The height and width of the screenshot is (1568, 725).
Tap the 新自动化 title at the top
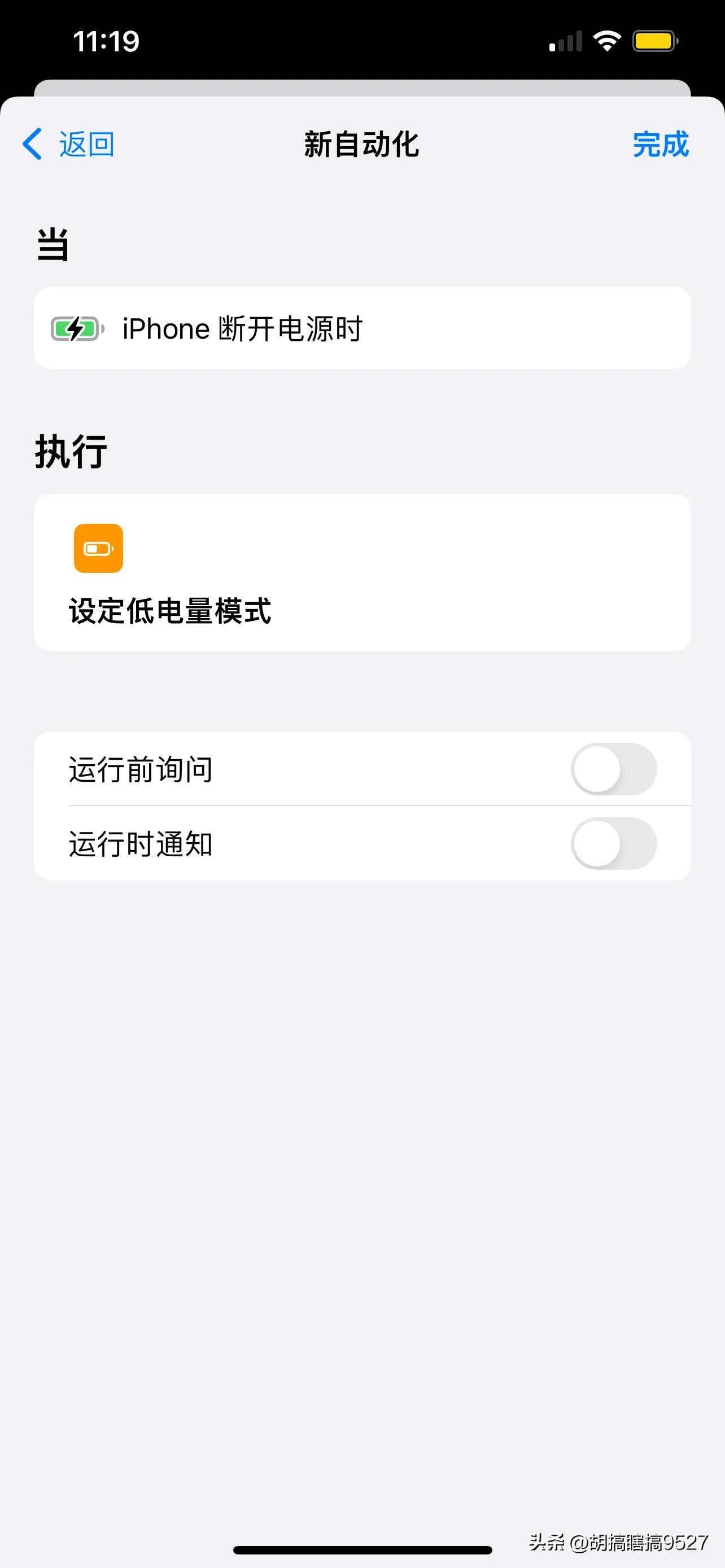(362, 144)
